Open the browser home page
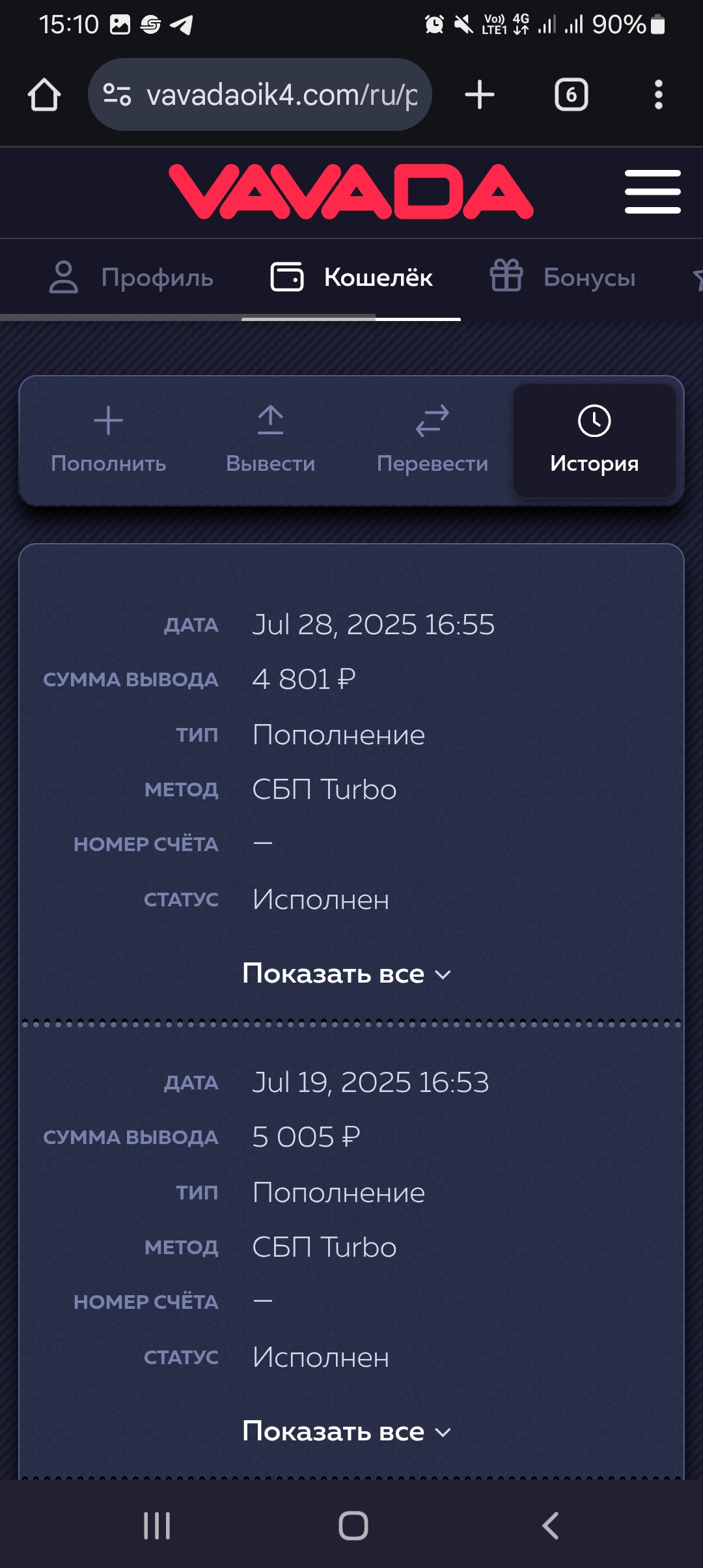Image resolution: width=703 pixels, height=1568 pixels. [44, 95]
